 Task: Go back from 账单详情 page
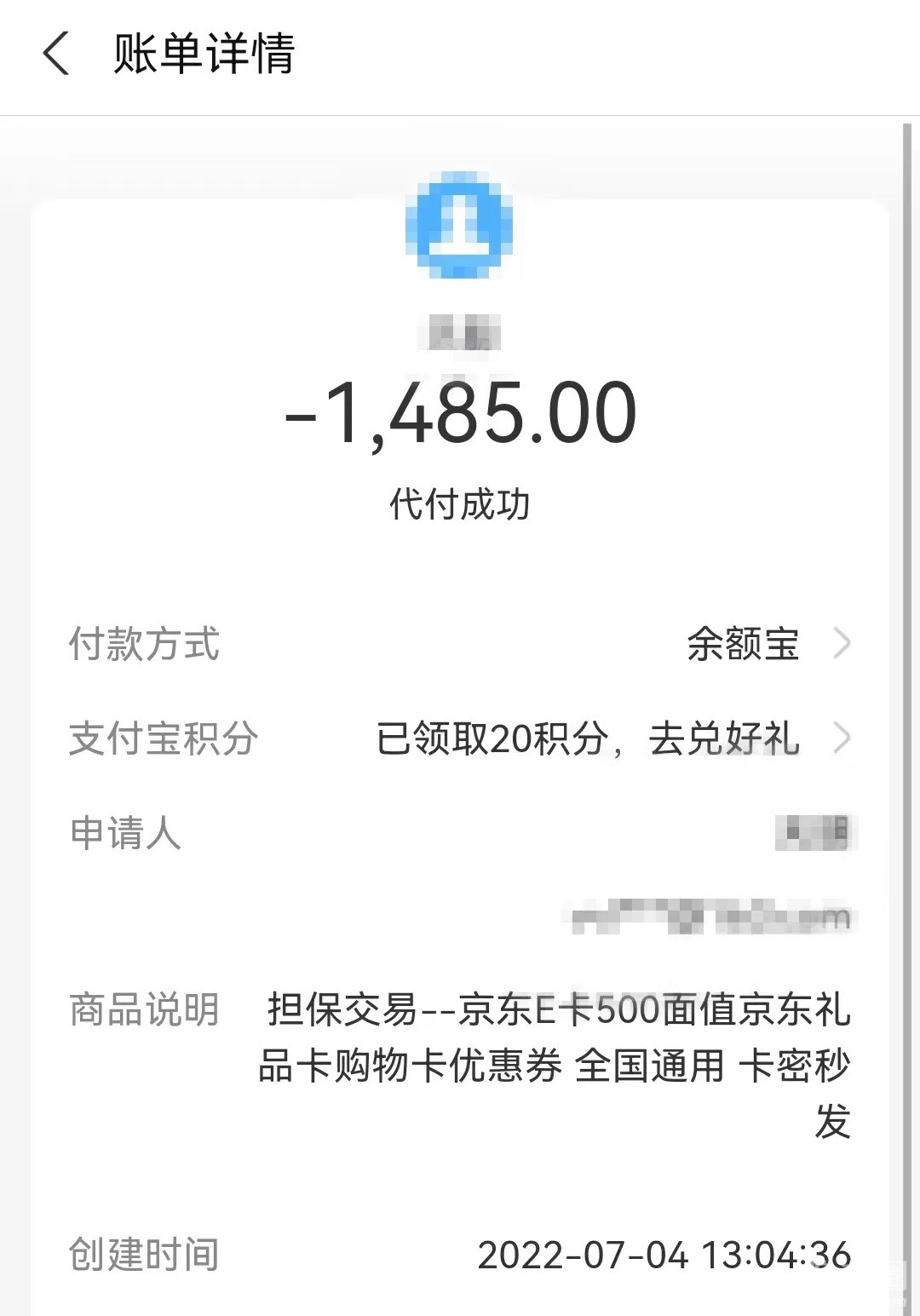tap(56, 55)
